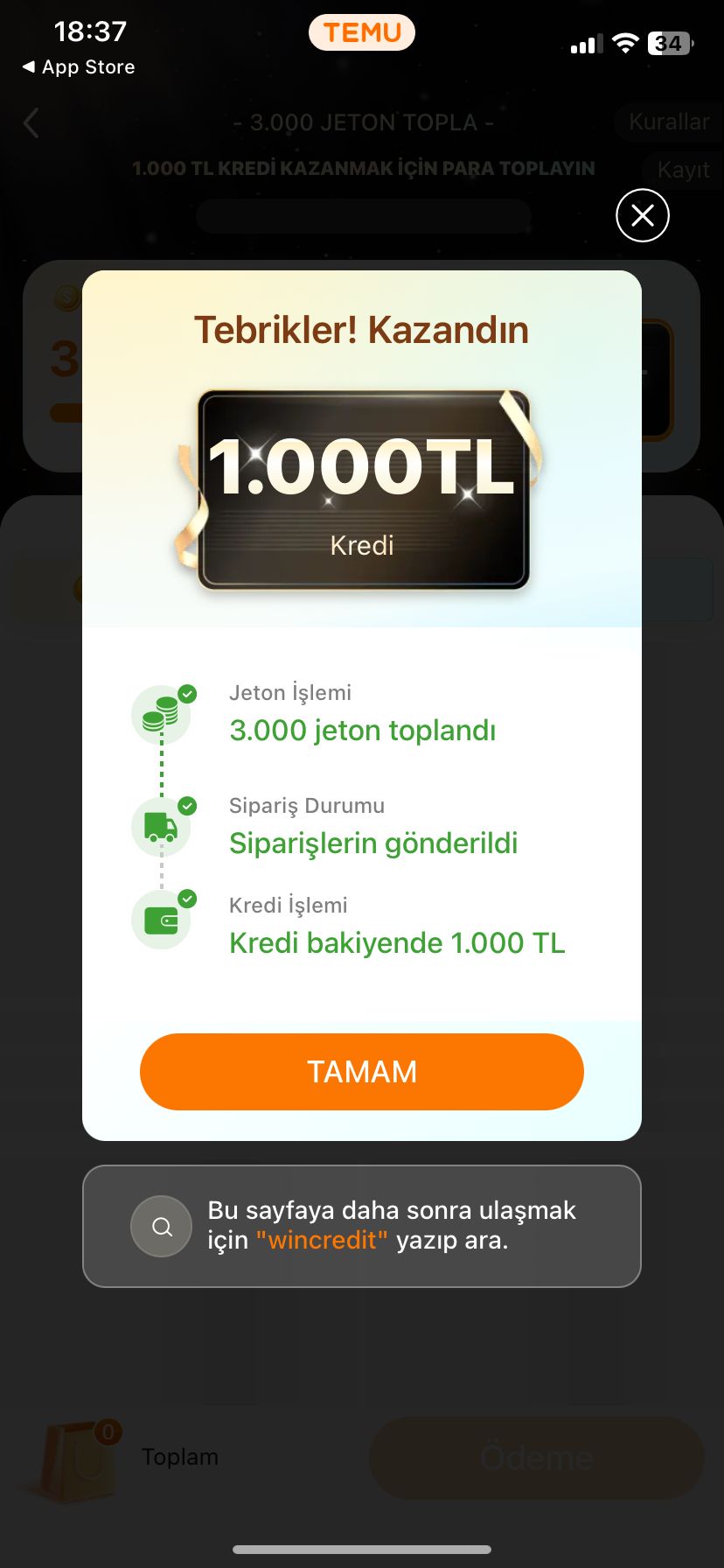Return to App Store
724x1568 pixels.
click(x=79, y=67)
